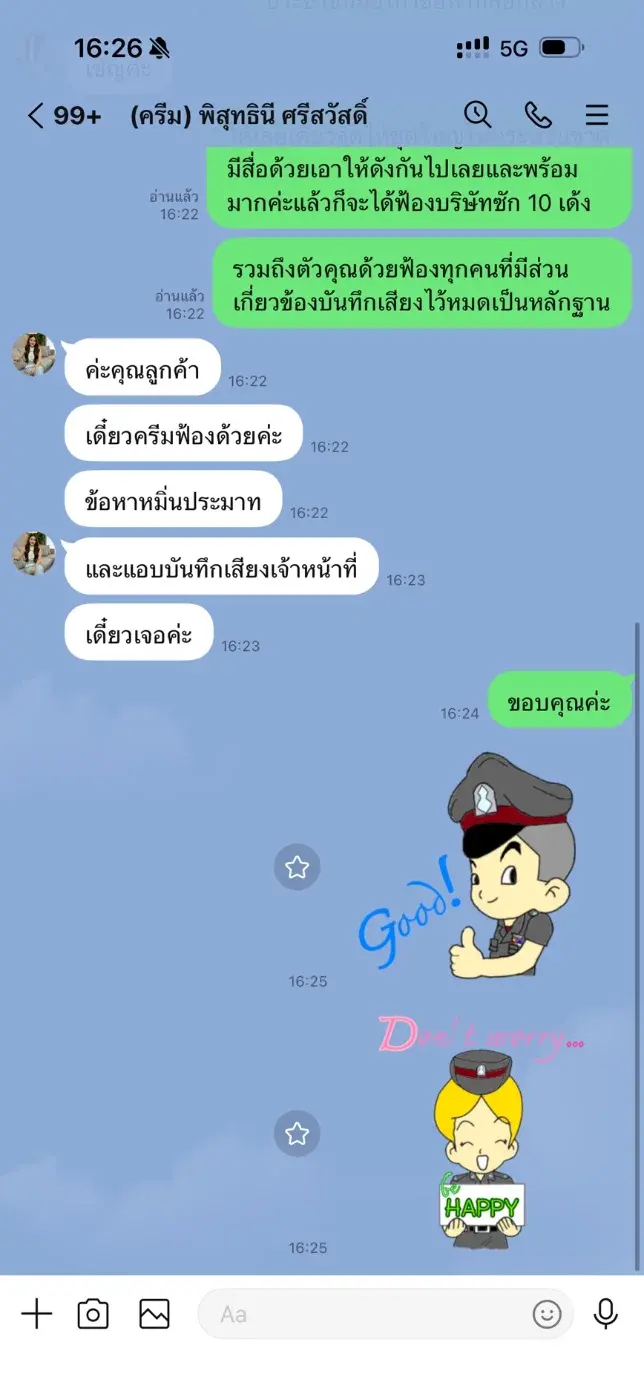Open the contact's profile picture

(x=34, y=355)
